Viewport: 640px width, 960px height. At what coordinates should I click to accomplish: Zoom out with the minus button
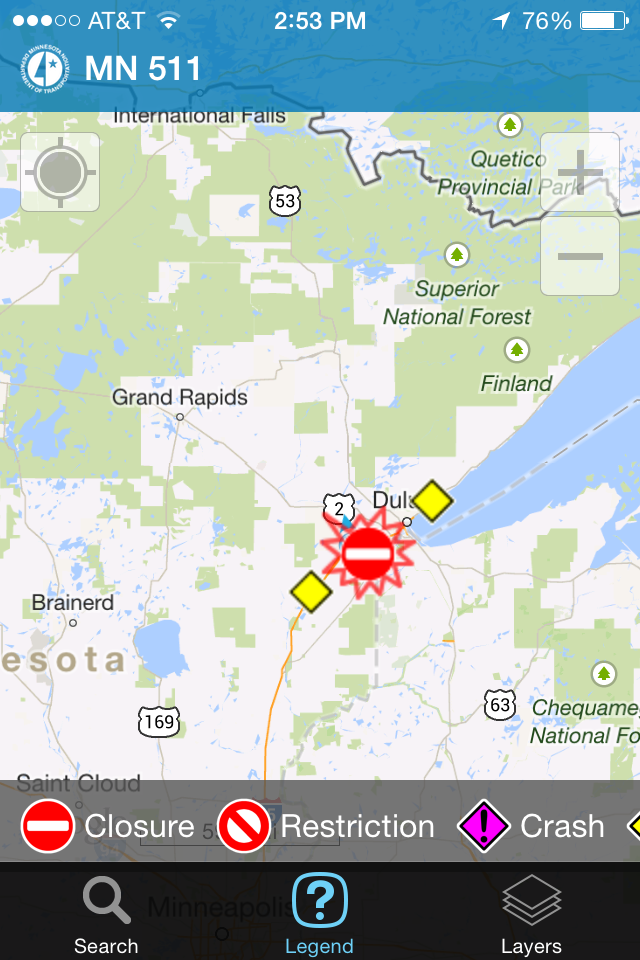tap(579, 256)
